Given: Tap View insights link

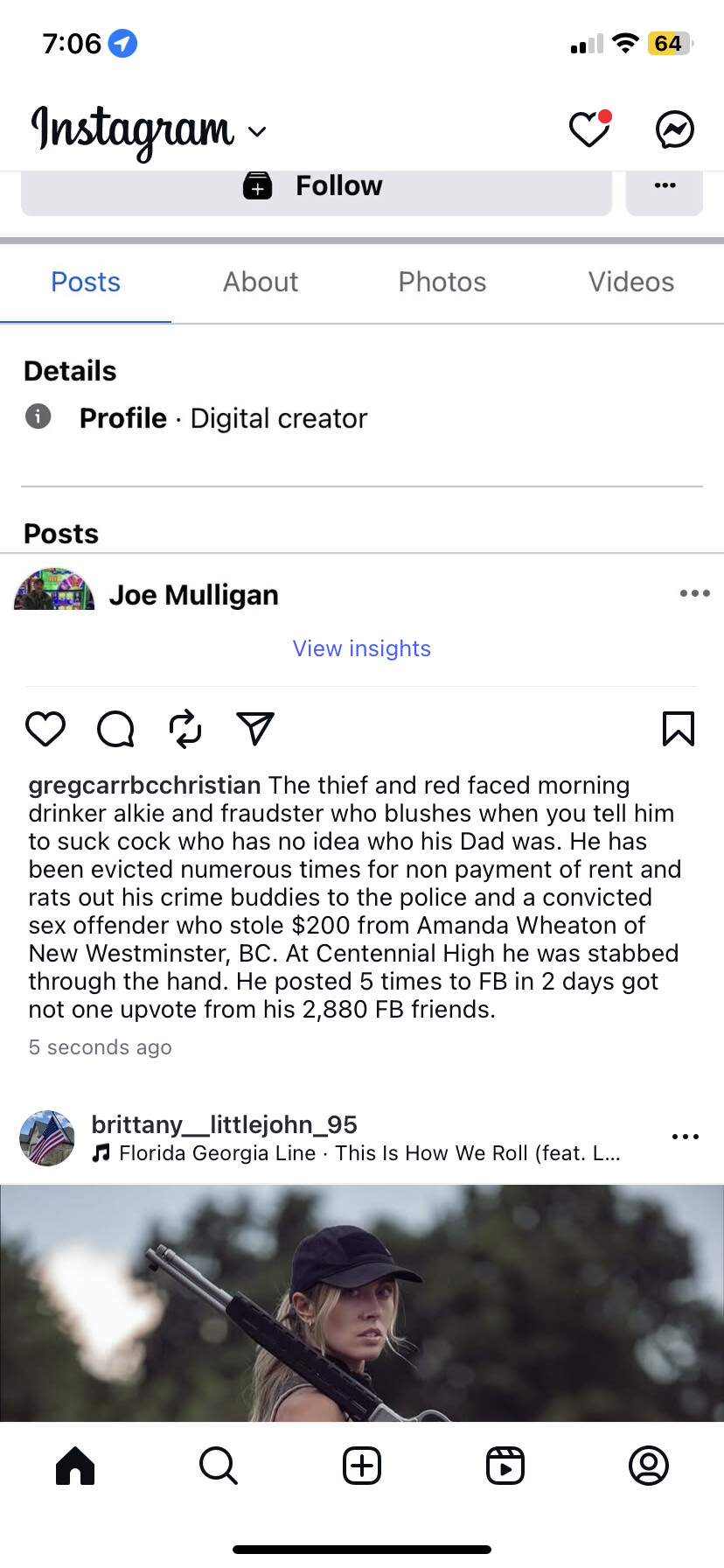Looking at the screenshot, I should coord(361,648).
